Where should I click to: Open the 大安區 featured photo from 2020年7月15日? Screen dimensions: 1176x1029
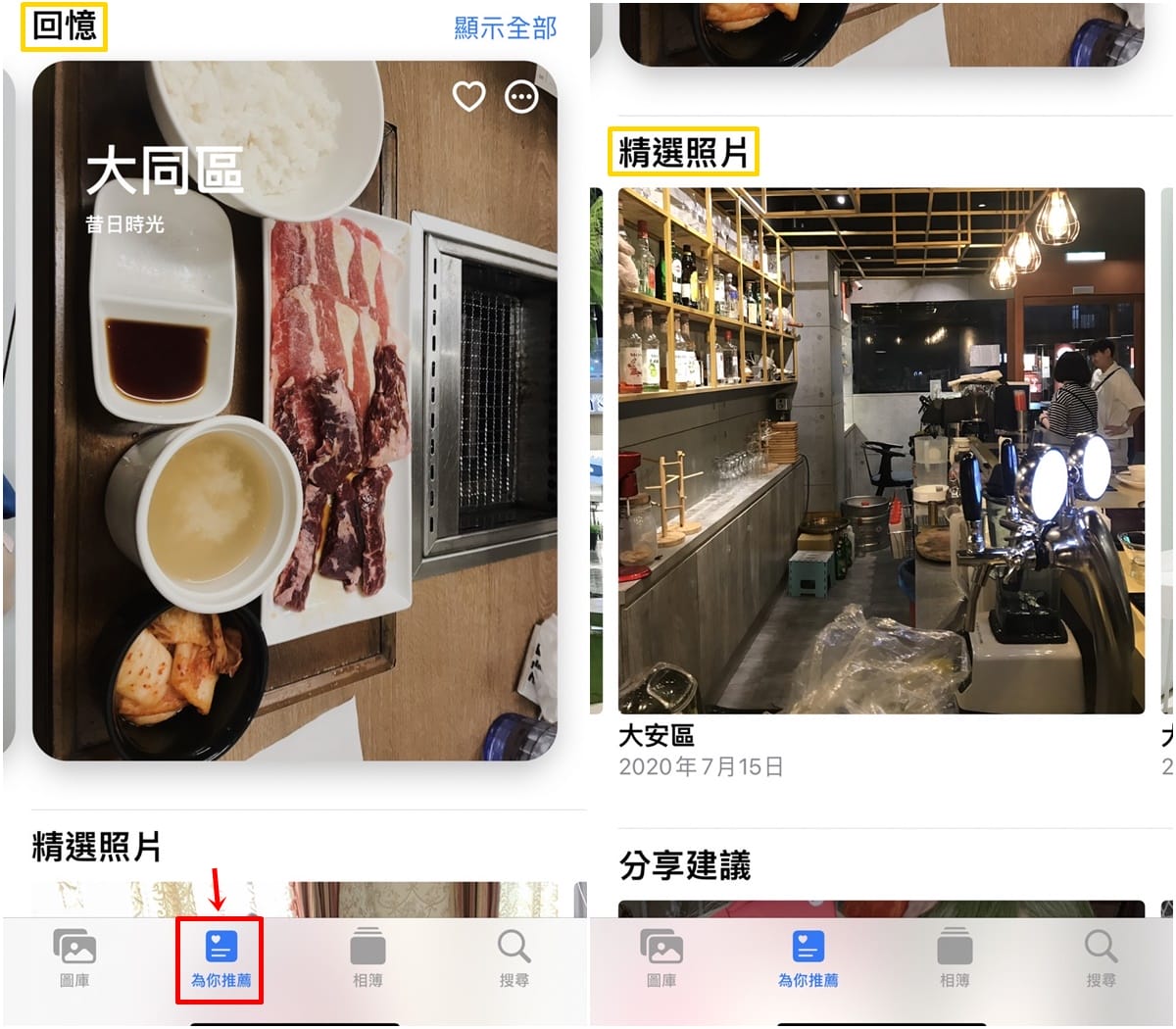[881, 451]
